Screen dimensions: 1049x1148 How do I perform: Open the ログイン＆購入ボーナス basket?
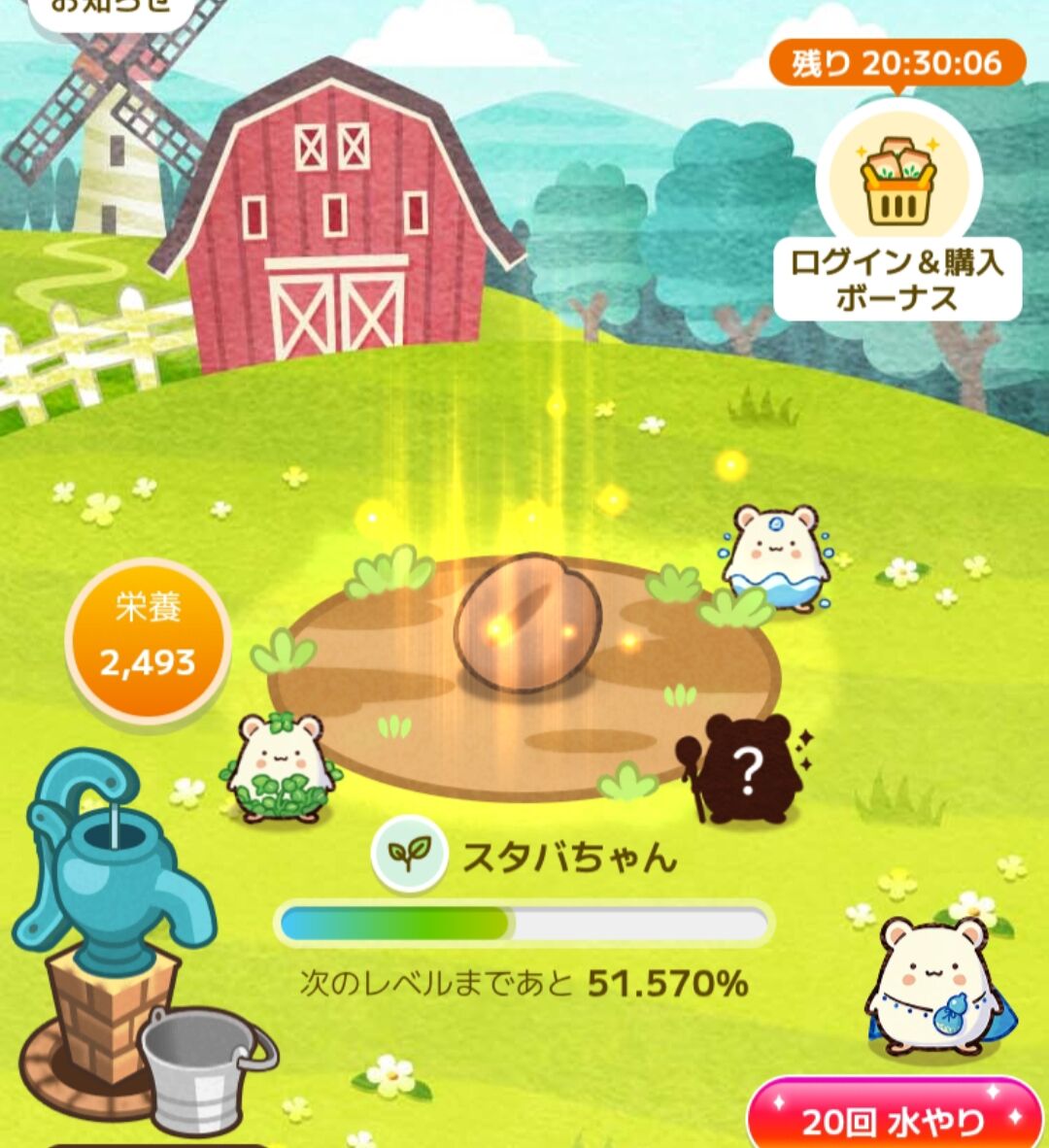click(x=897, y=186)
